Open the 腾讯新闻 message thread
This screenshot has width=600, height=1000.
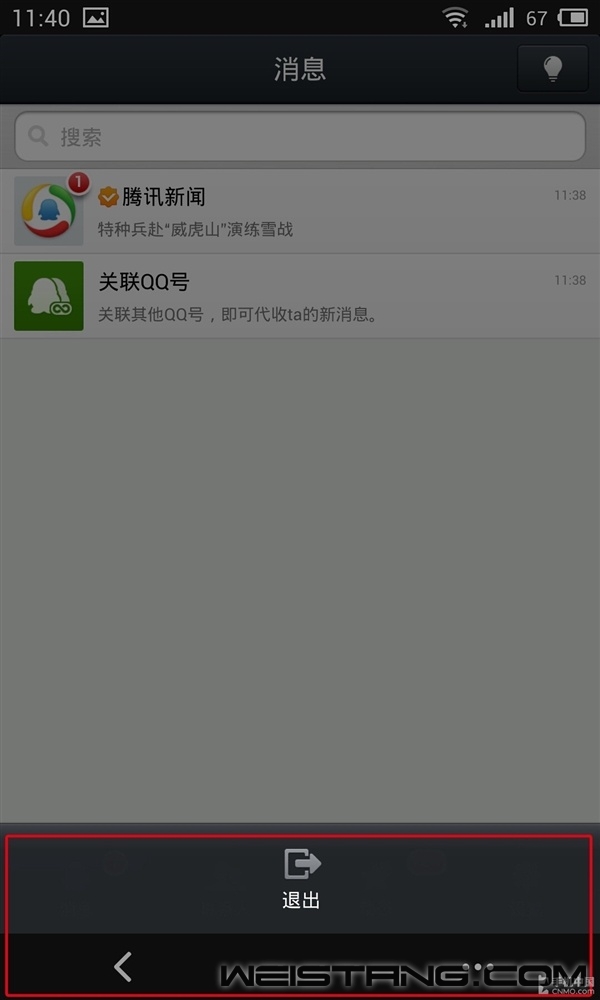300,211
